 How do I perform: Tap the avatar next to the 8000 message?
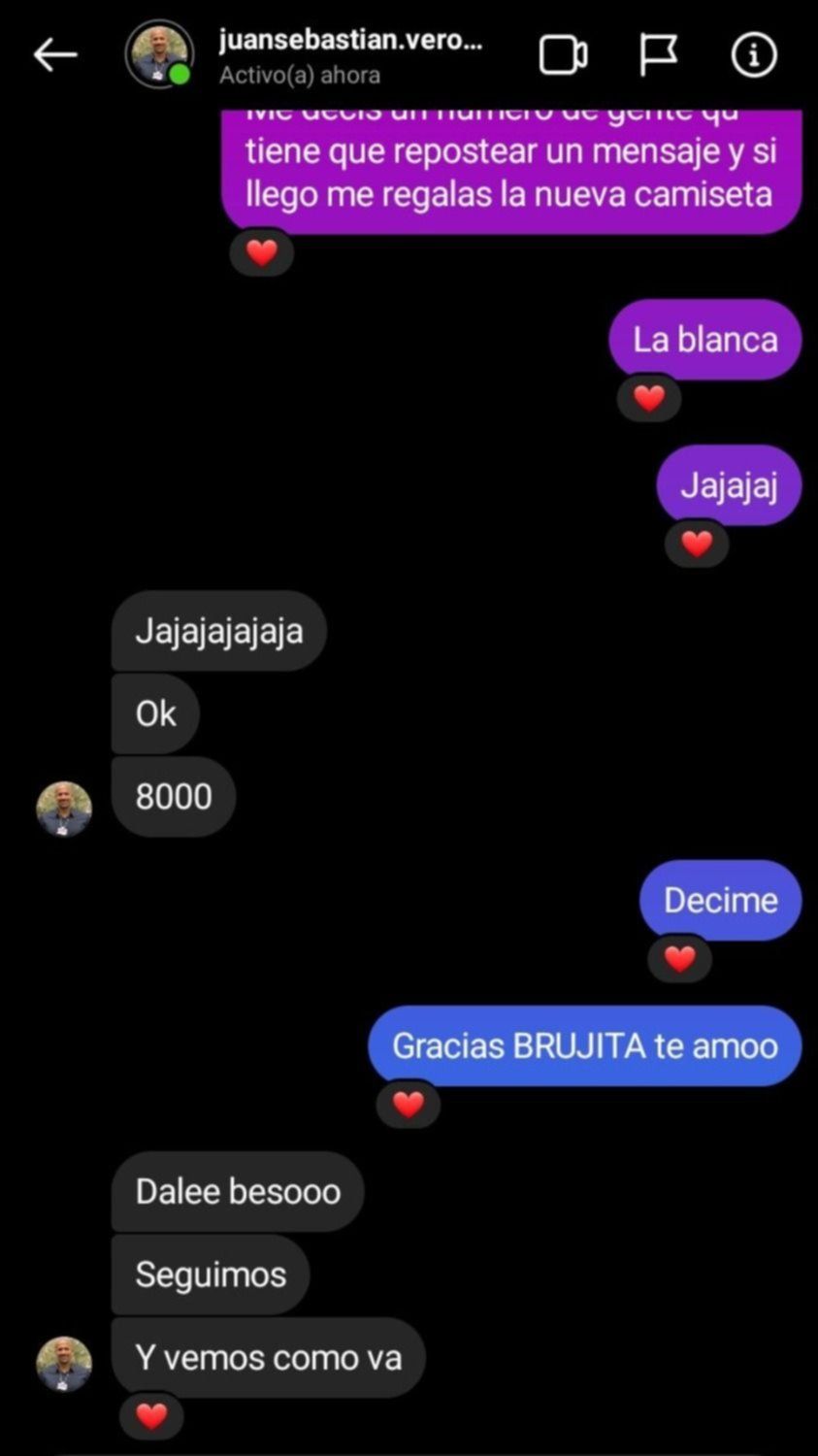tap(64, 809)
